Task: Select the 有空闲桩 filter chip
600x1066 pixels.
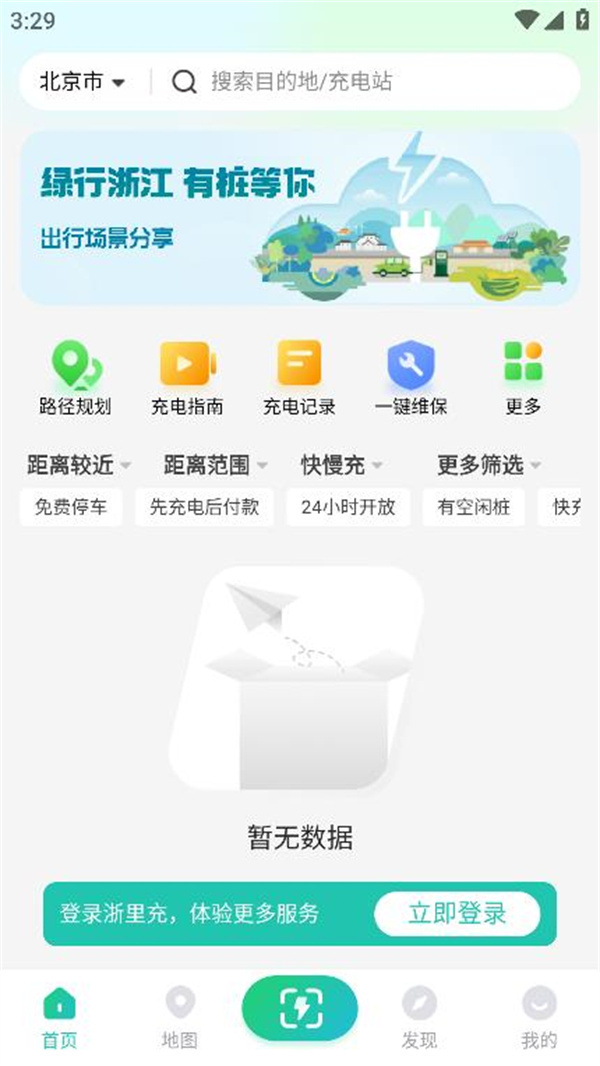Action: point(474,507)
